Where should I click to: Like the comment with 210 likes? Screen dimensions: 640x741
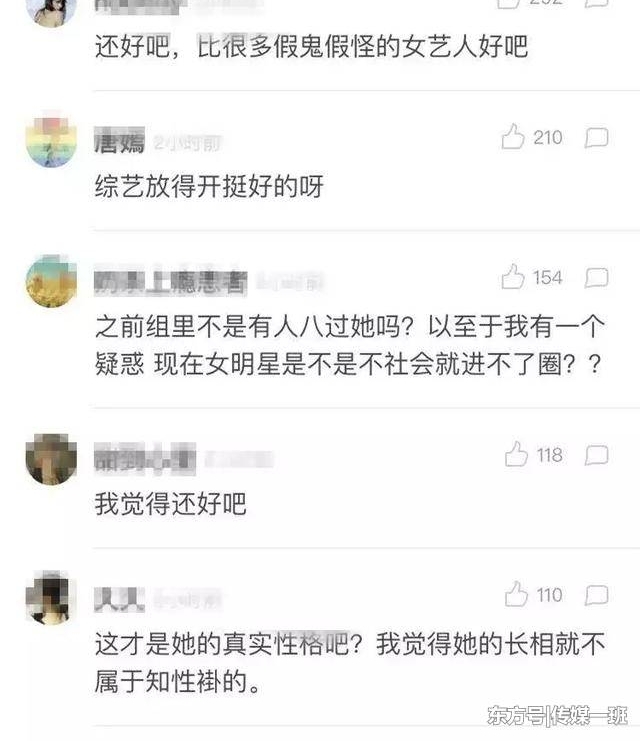pos(514,138)
